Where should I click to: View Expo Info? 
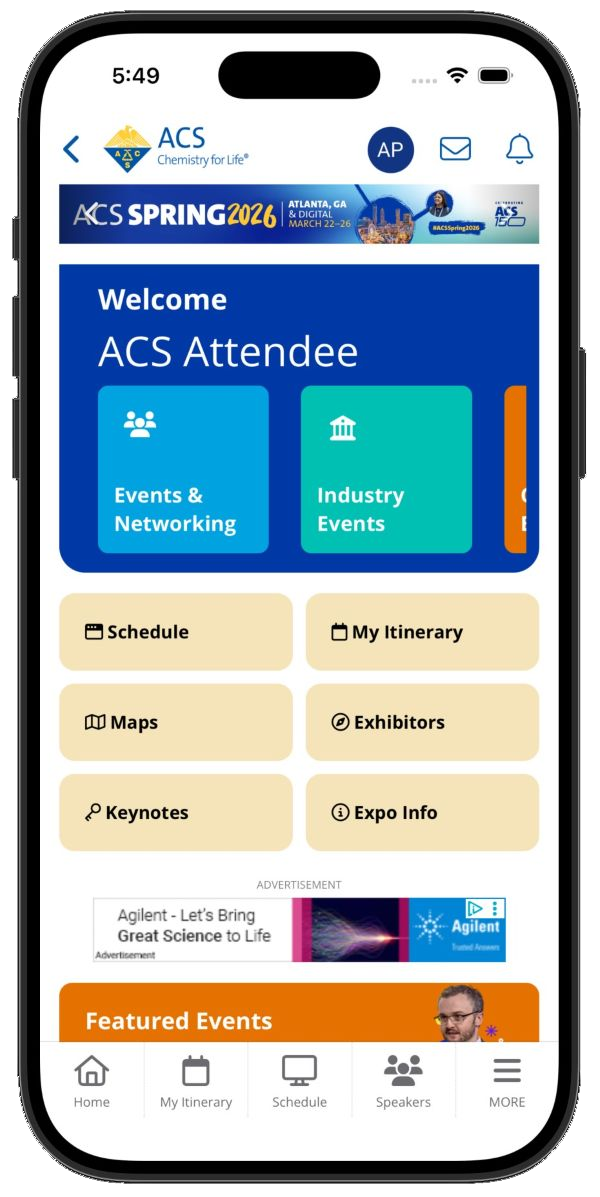click(x=422, y=812)
